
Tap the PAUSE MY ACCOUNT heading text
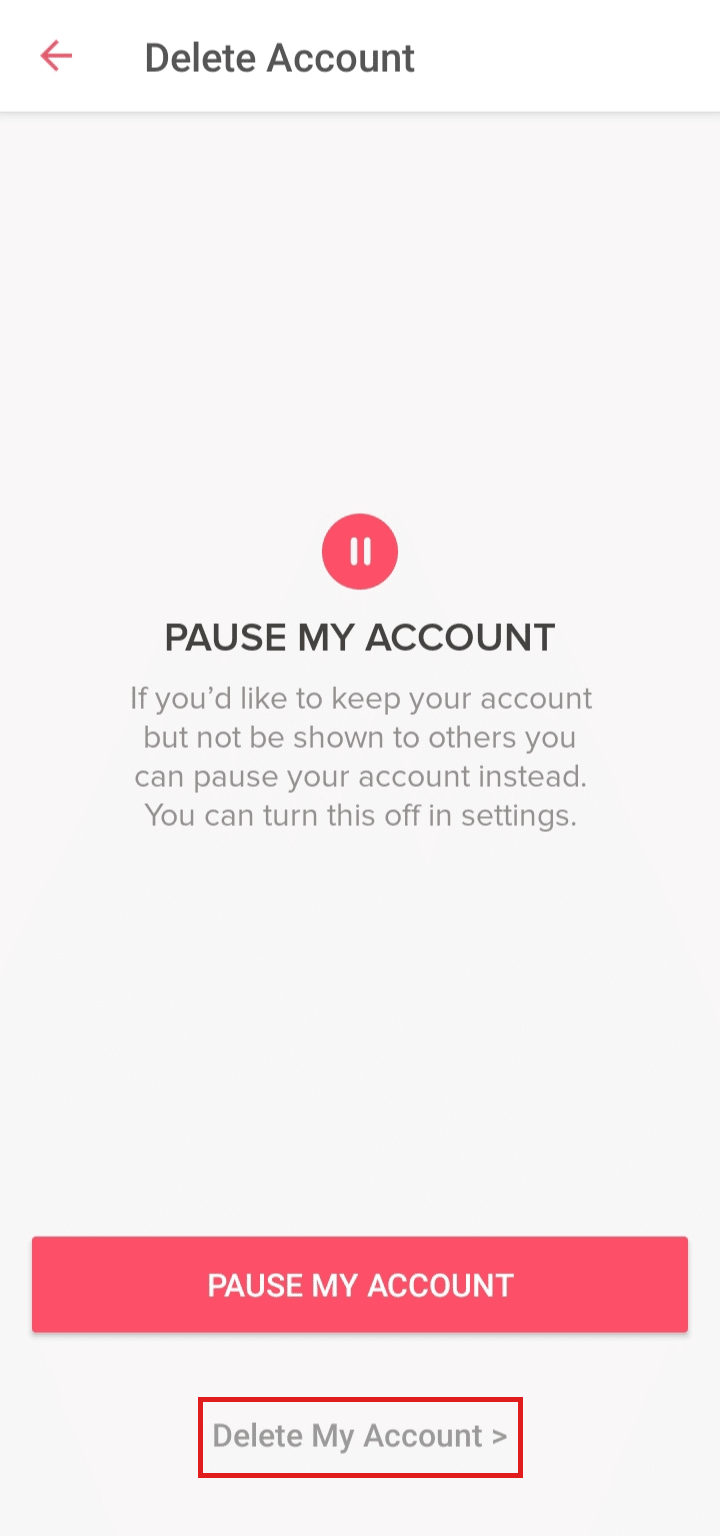[360, 636]
